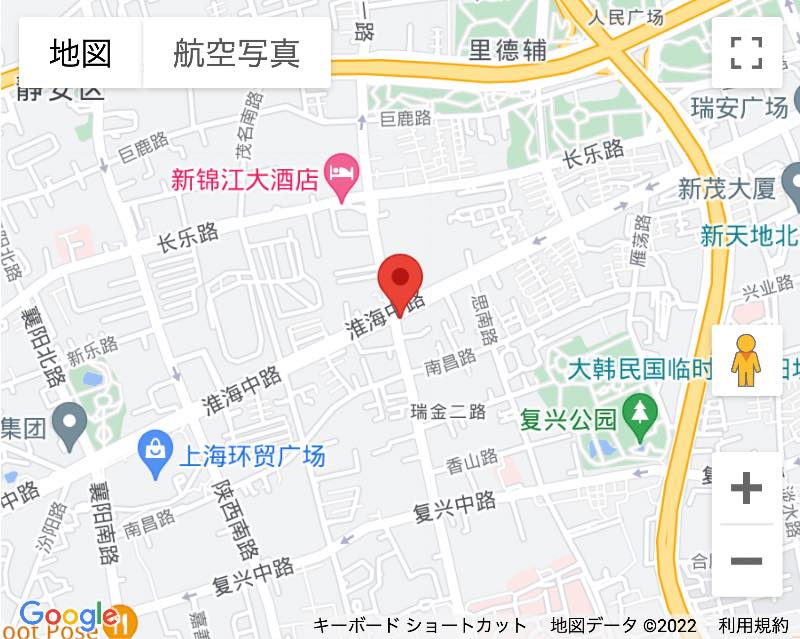Toggle fullscreen map view
This screenshot has height=639, width=800.
[x=746, y=53]
